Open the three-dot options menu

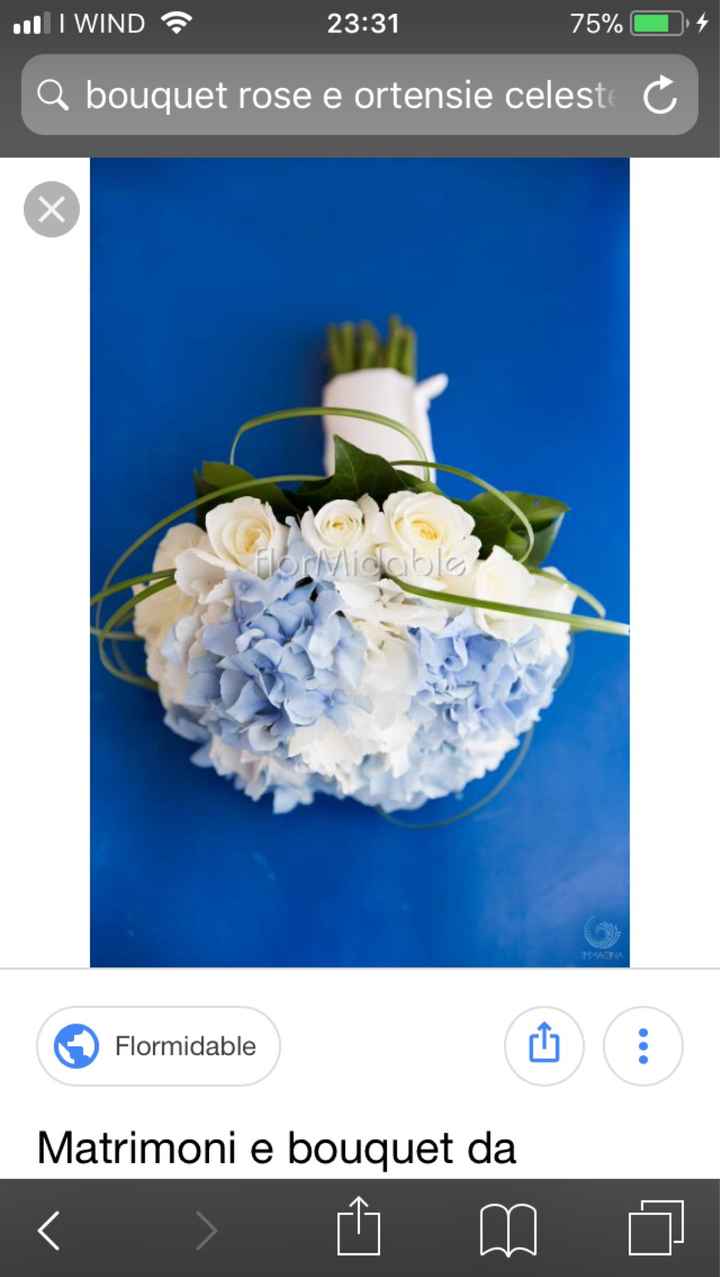[x=643, y=1045]
